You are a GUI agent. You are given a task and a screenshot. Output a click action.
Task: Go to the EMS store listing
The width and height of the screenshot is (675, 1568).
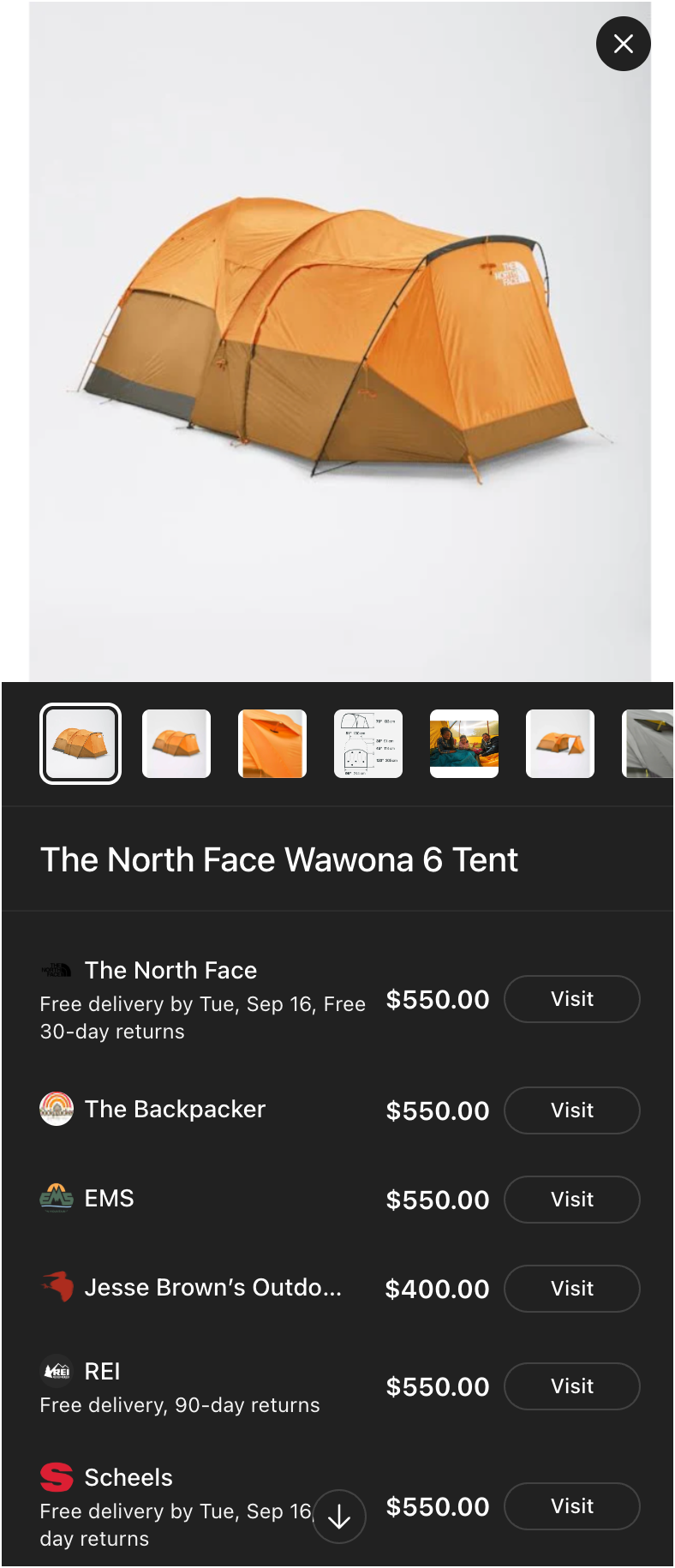(571, 1200)
